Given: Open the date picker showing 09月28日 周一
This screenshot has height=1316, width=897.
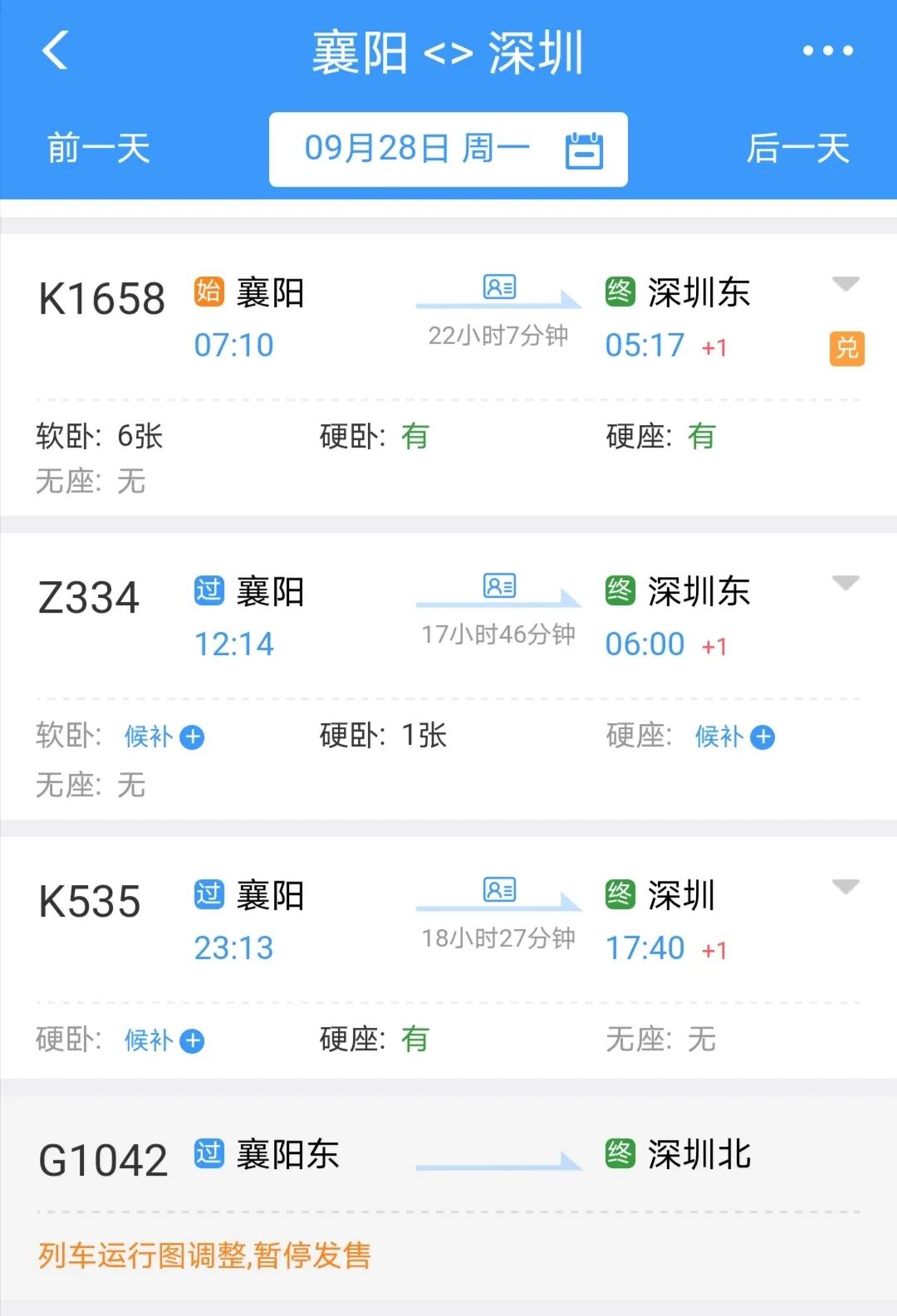Looking at the screenshot, I should pos(448,149).
